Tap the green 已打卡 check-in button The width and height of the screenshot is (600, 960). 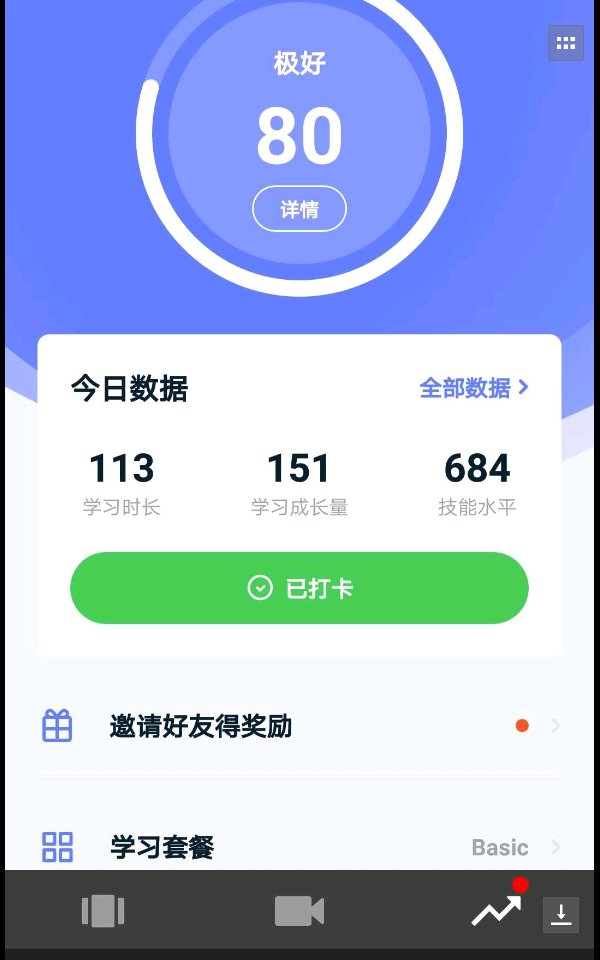(299, 588)
